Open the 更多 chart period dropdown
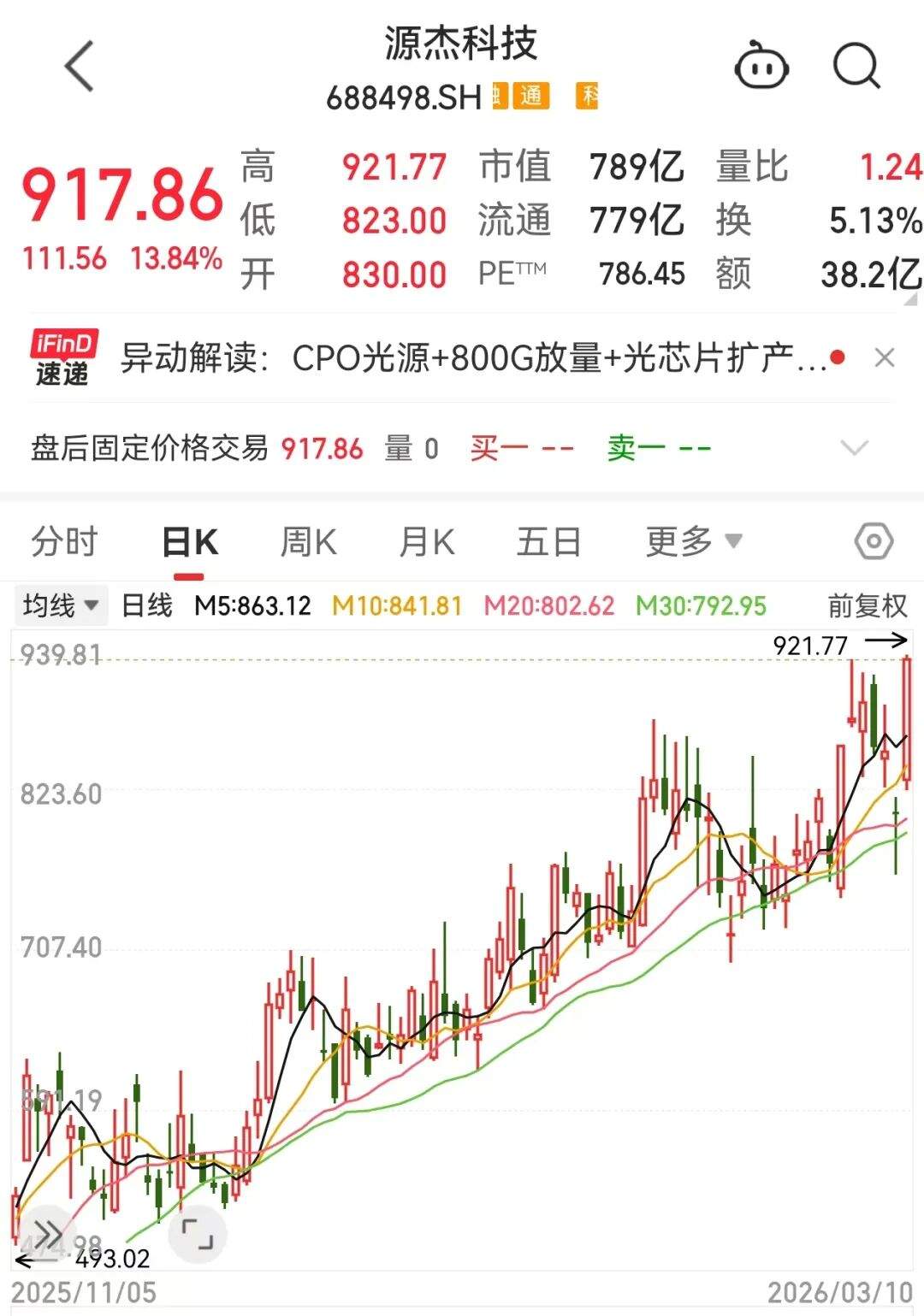The height and width of the screenshot is (1316, 924). tap(692, 542)
